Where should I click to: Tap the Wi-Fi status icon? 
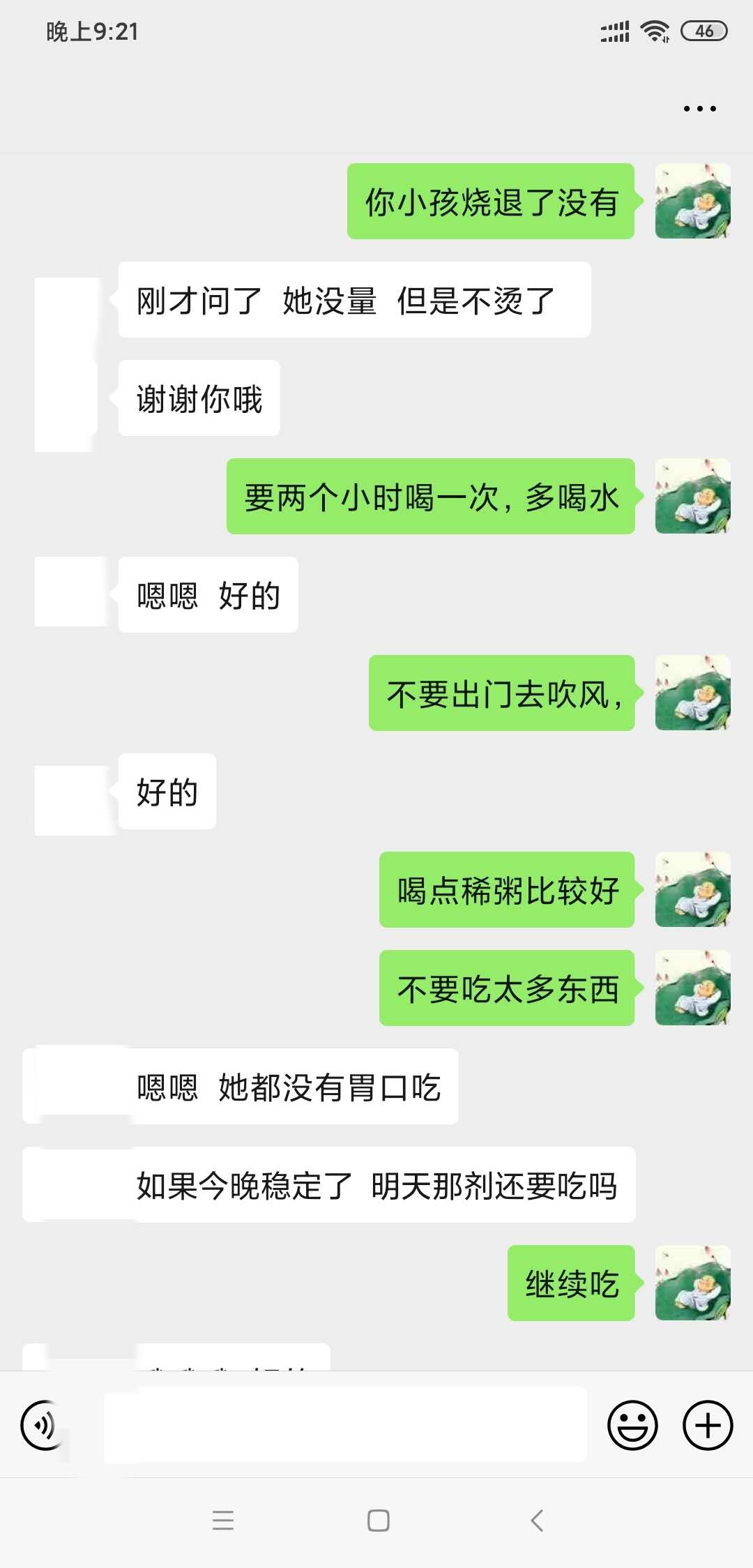pyautogui.click(x=653, y=31)
